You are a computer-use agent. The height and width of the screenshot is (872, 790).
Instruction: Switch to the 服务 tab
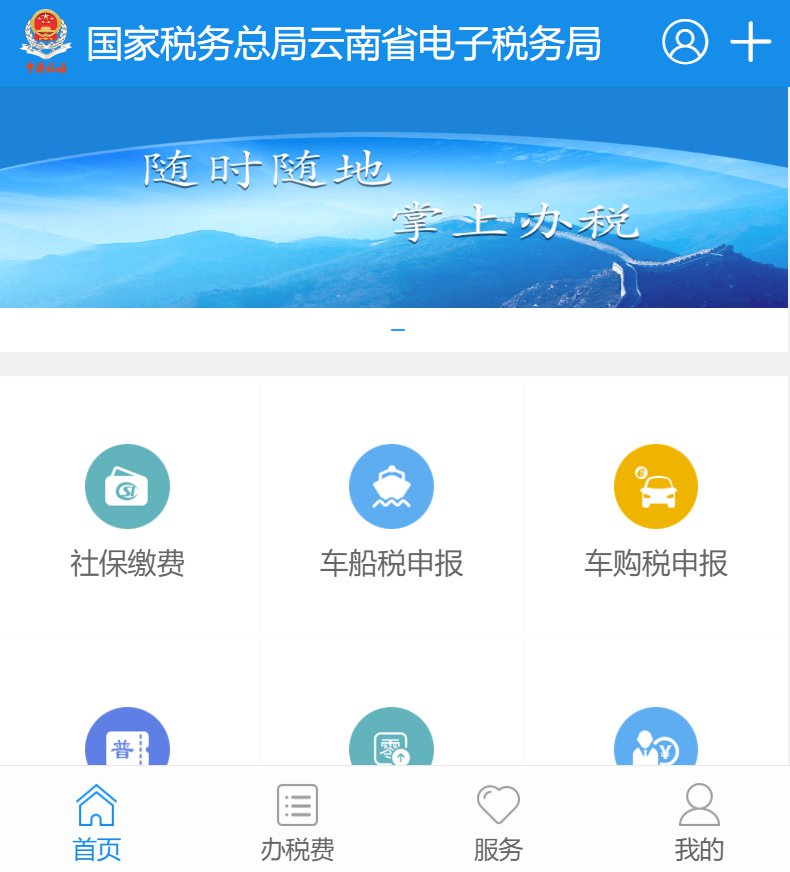[498, 822]
